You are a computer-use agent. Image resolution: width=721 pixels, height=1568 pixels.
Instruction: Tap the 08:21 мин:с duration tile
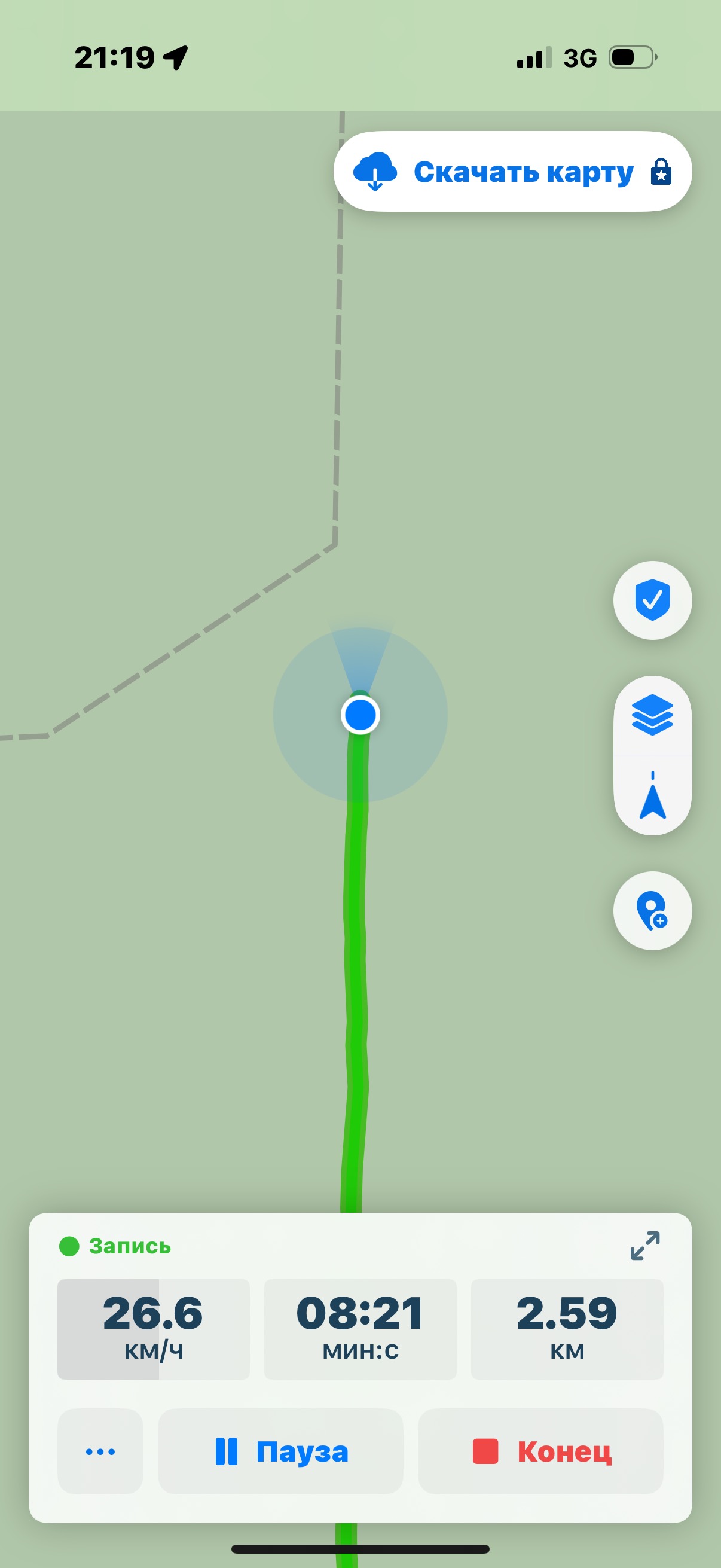click(x=360, y=1329)
